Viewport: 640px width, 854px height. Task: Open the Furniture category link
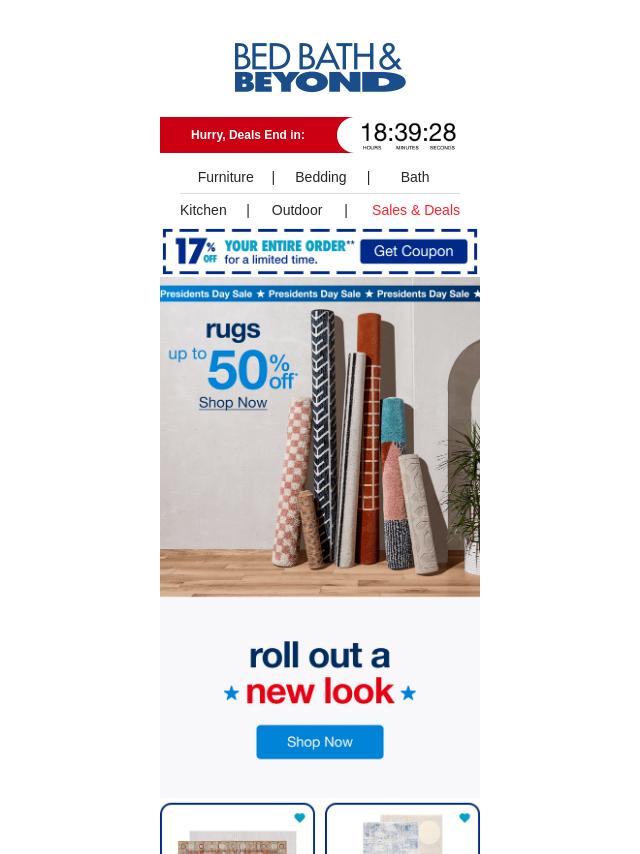(225, 177)
